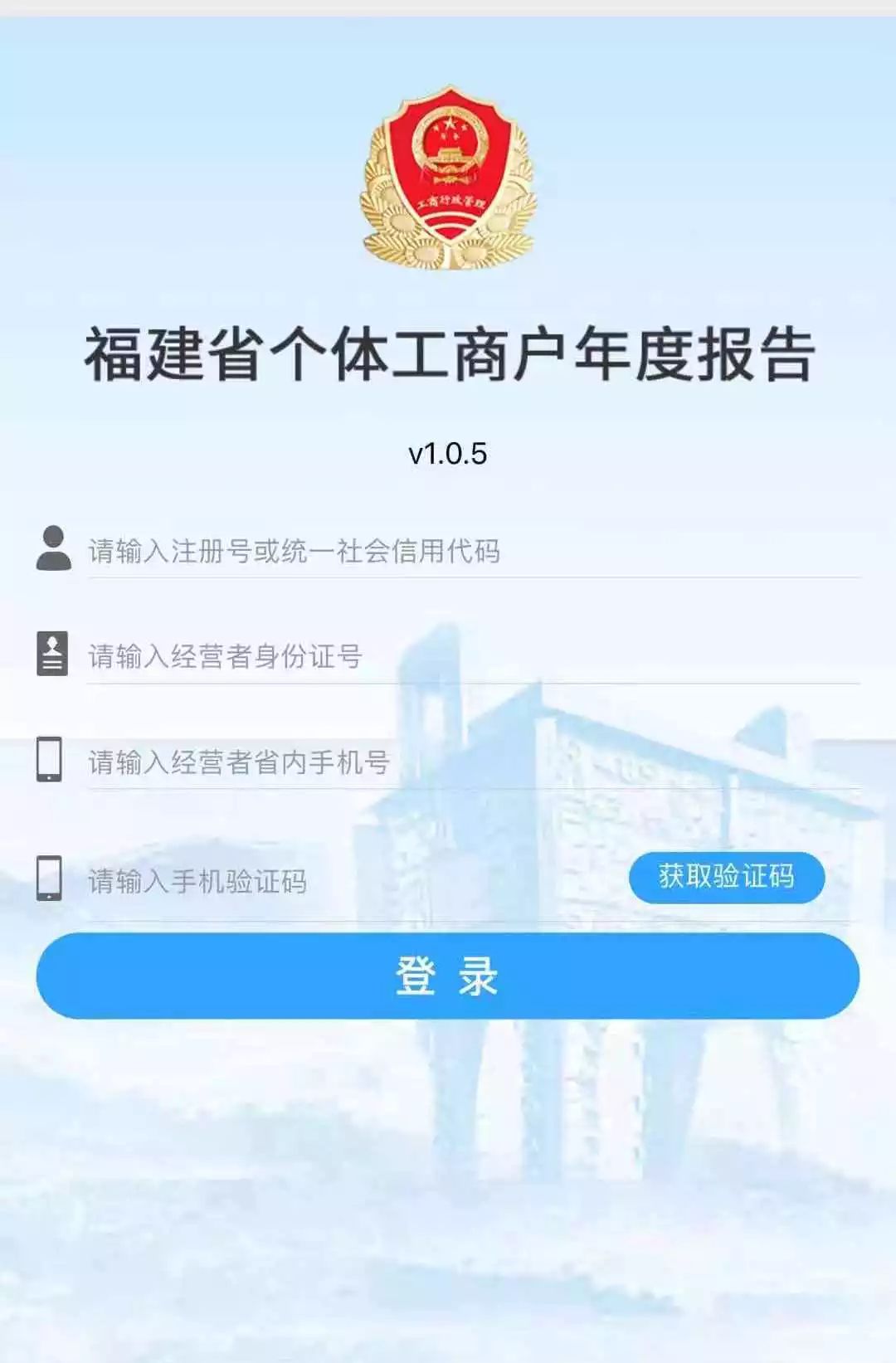Select the operator mobile phone number field
896x1363 pixels.
pyautogui.click(x=473, y=762)
